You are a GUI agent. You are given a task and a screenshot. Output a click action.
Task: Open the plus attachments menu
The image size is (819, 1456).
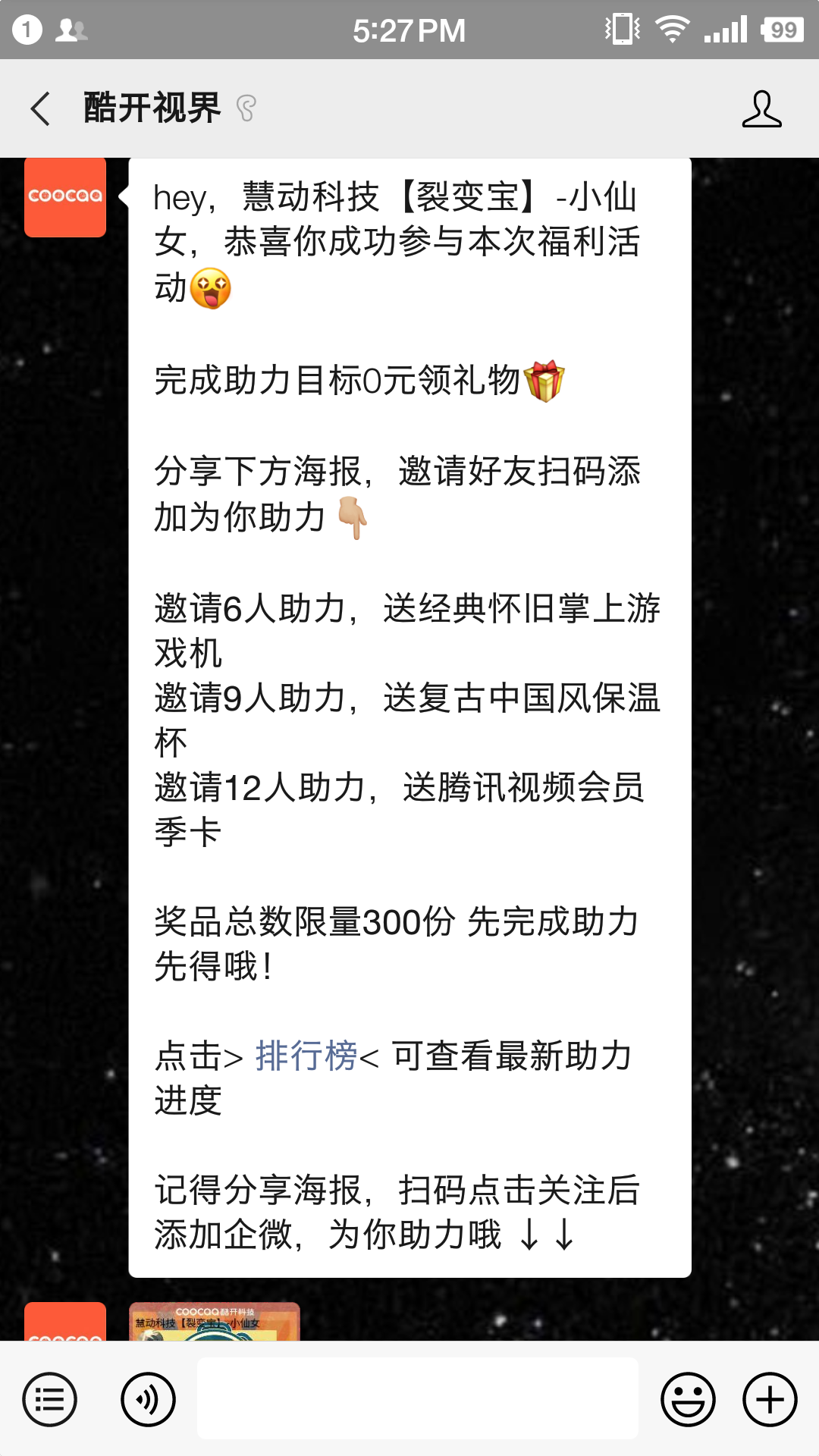click(x=770, y=1399)
